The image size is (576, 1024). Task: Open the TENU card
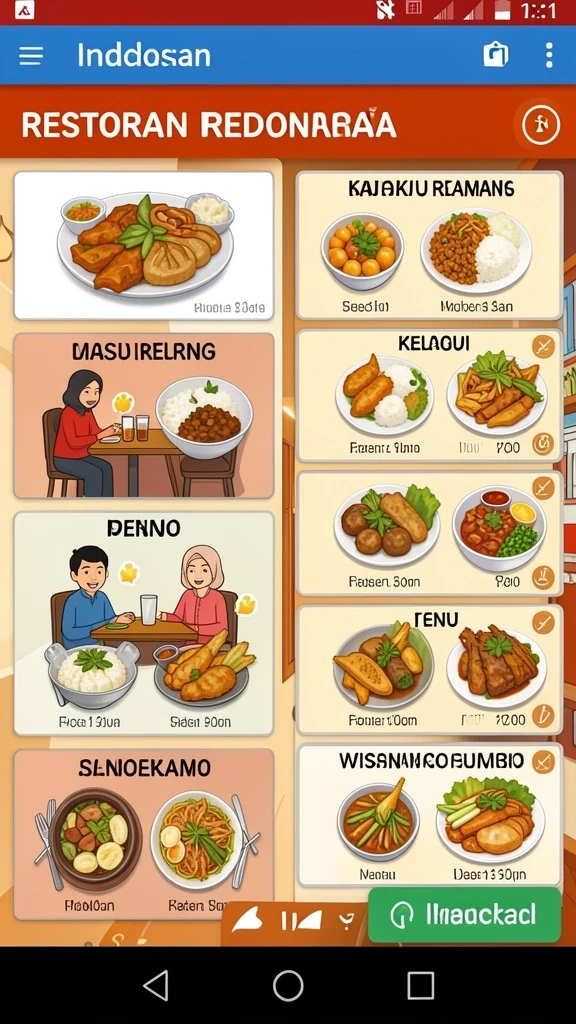[430, 669]
